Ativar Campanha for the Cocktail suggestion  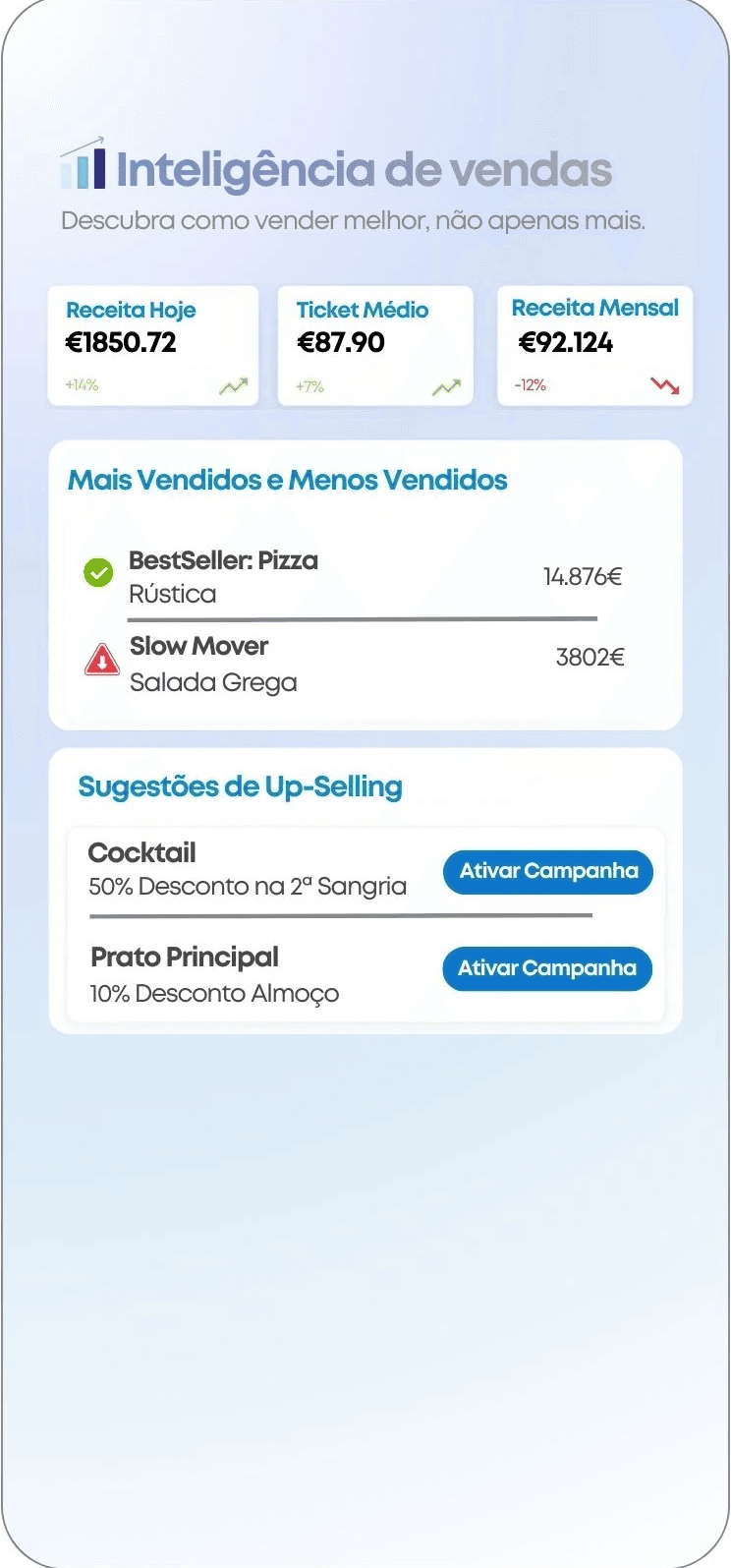[547, 871]
